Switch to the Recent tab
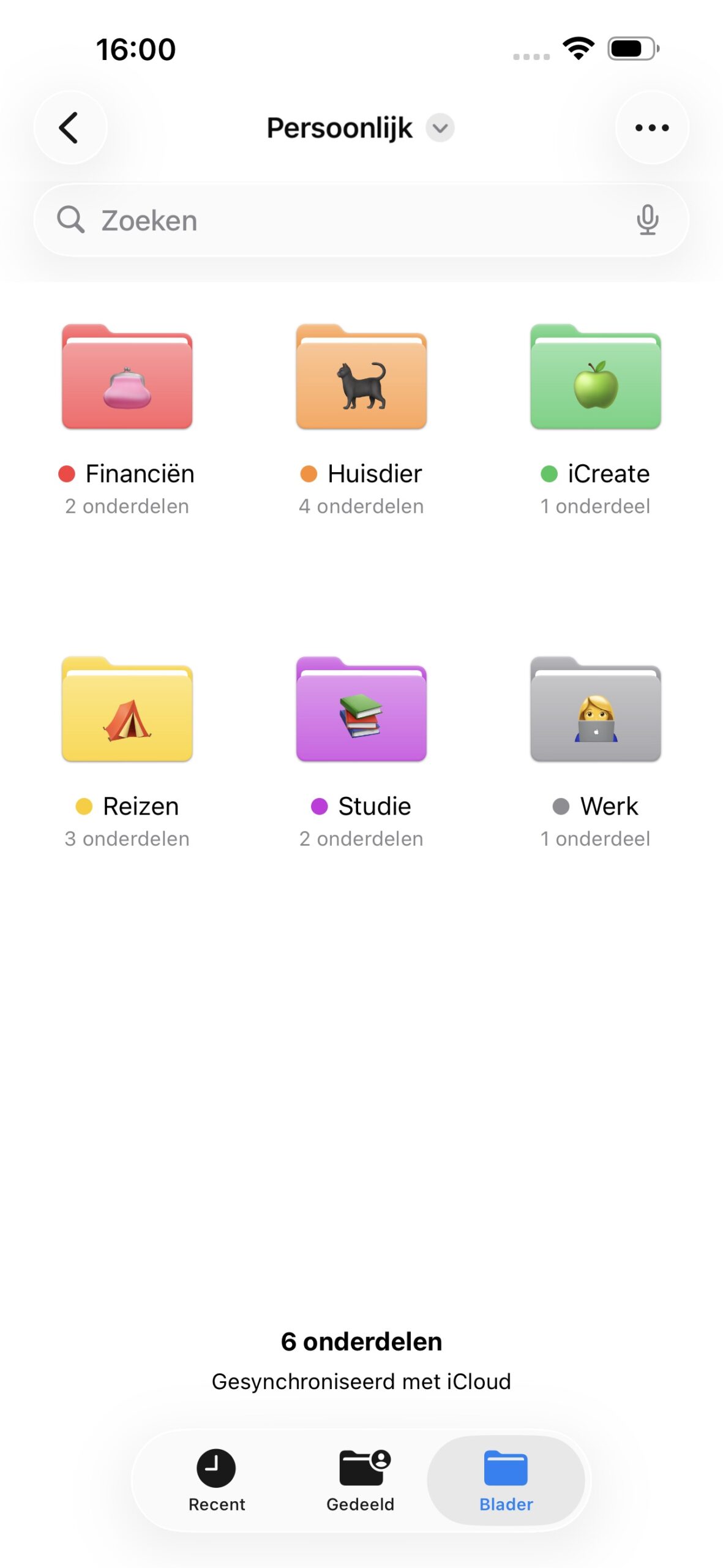Image resolution: width=723 pixels, height=1568 pixels. coord(216,1480)
